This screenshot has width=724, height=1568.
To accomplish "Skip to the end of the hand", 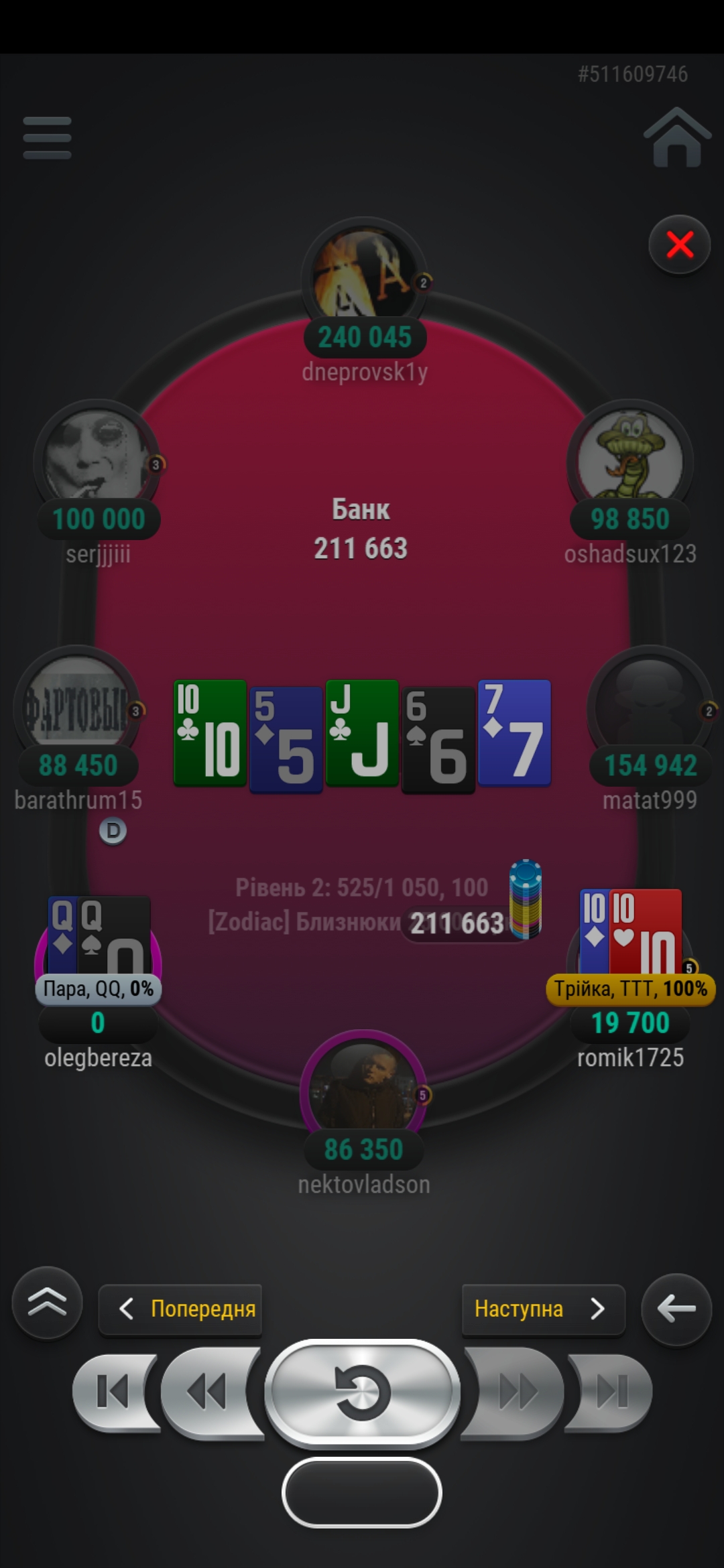I will (610, 1392).
